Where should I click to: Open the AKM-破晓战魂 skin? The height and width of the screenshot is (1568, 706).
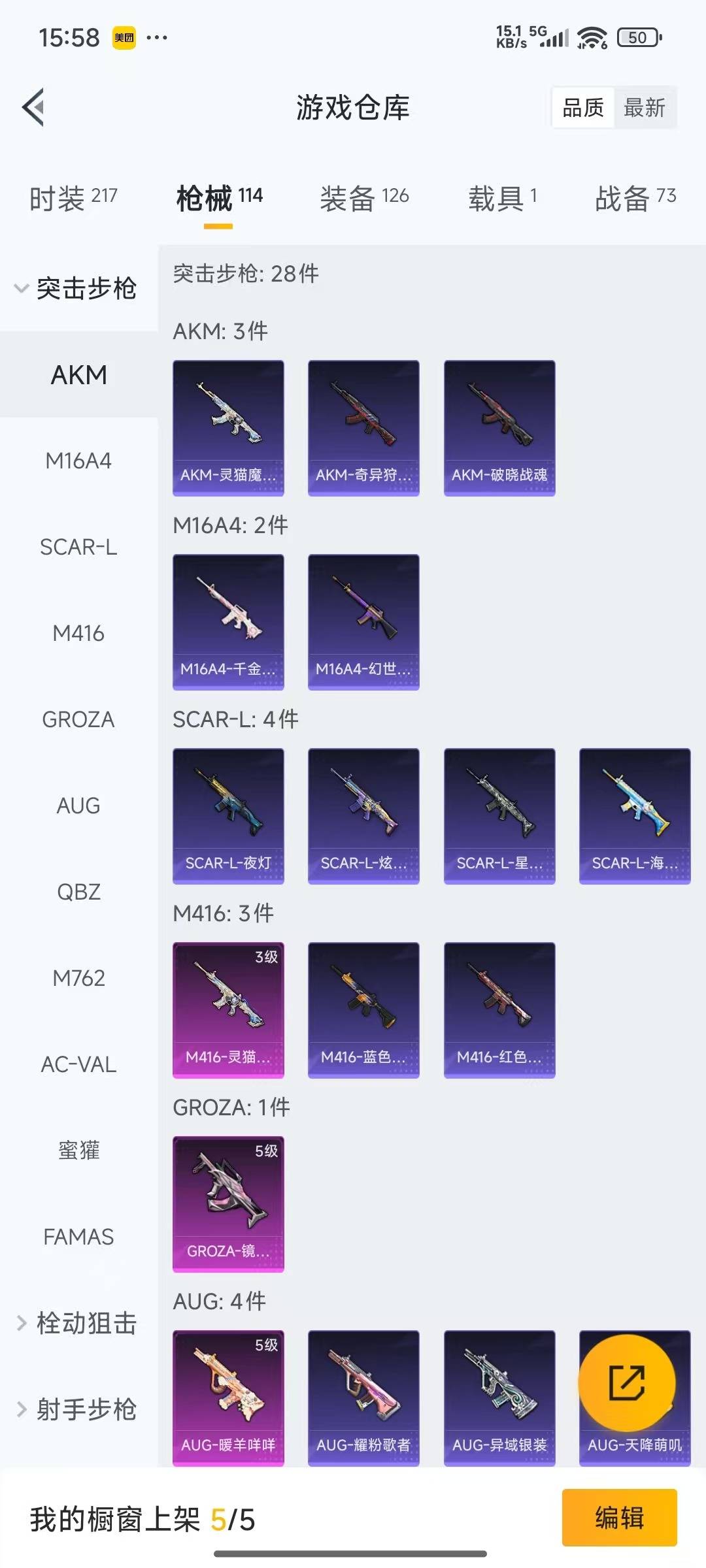pos(499,428)
